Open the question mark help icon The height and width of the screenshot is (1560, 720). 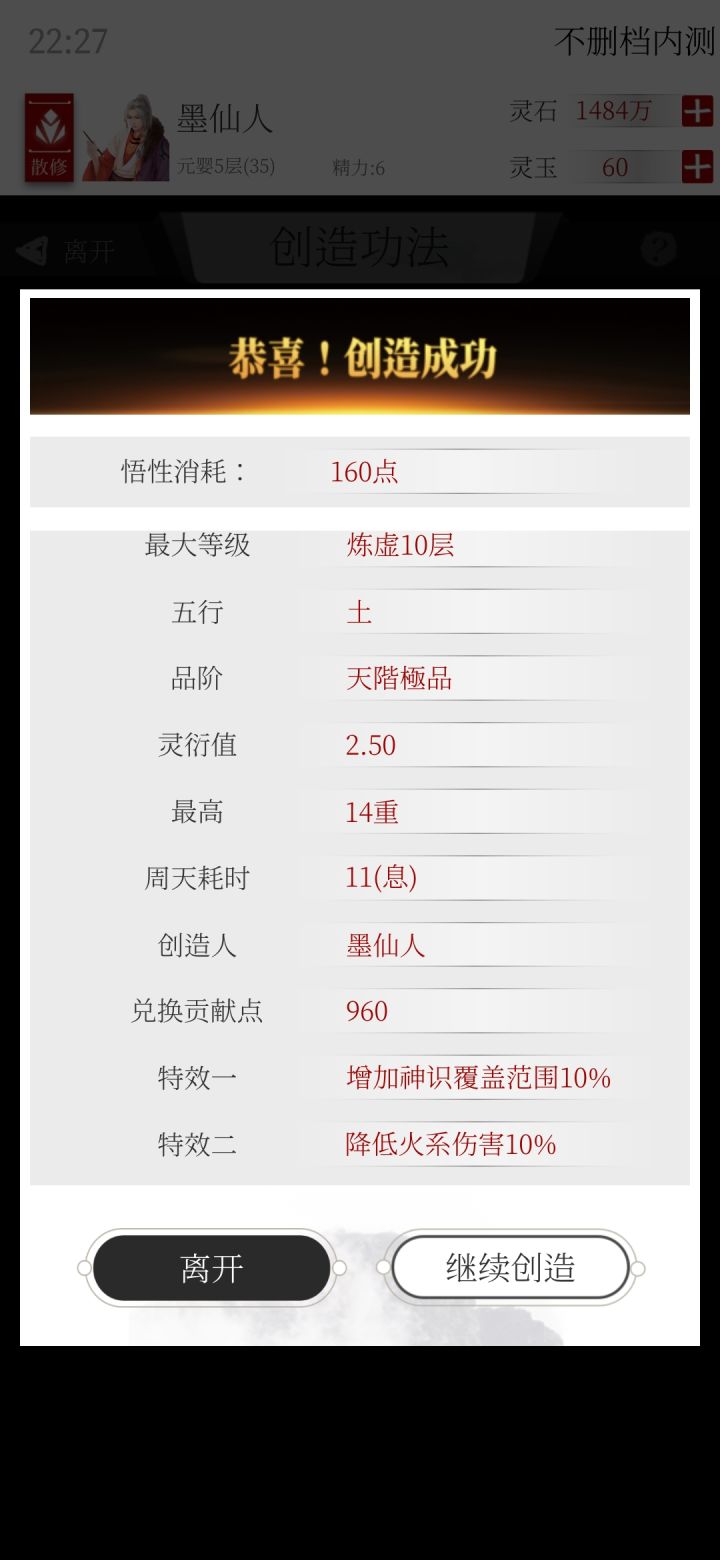pyautogui.click(x=659, y=249)
